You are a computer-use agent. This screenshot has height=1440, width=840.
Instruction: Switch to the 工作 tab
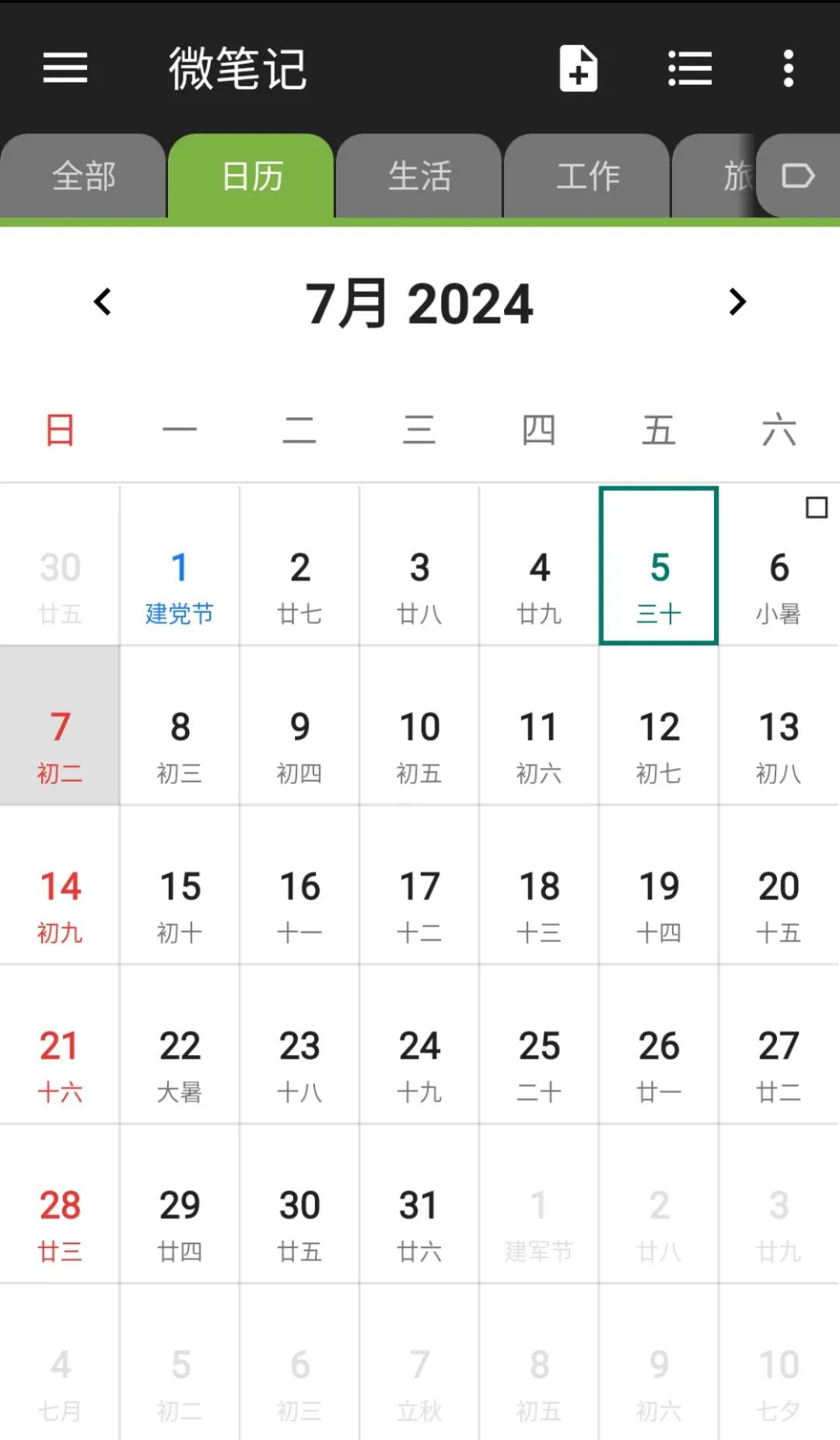[587, 176]
